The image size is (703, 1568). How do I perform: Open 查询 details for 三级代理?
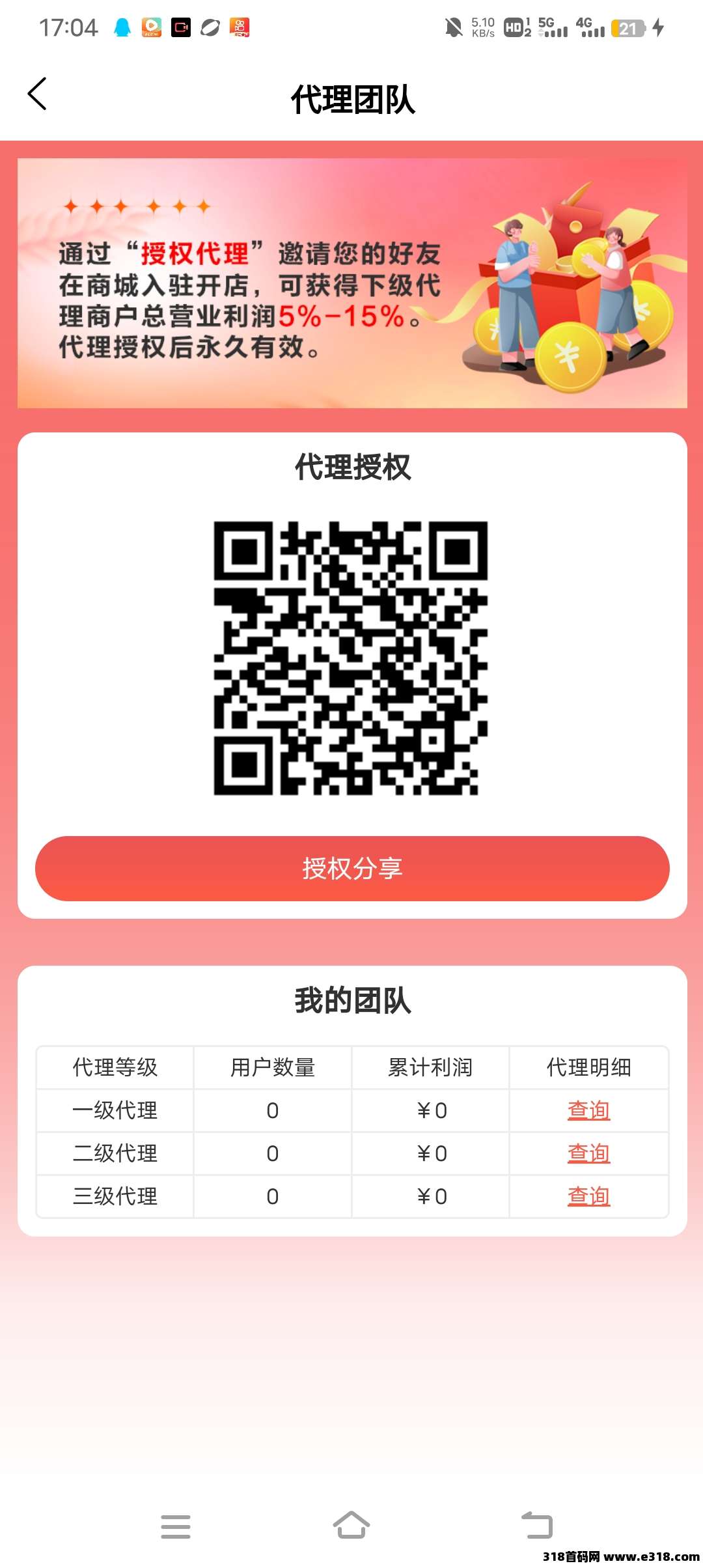(x=588, y=1196)
